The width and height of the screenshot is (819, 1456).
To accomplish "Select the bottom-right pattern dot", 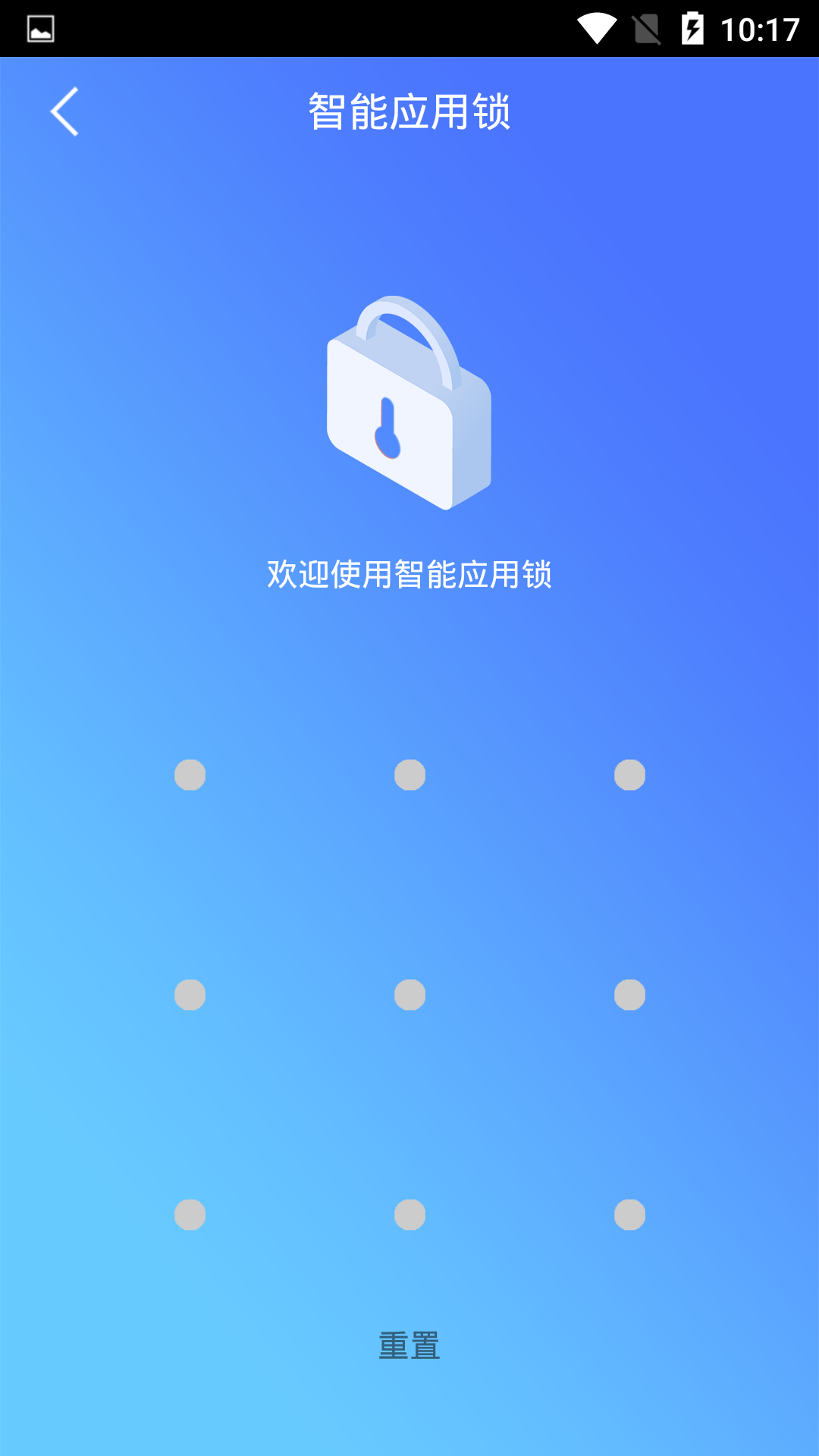I will point(629,1215).
